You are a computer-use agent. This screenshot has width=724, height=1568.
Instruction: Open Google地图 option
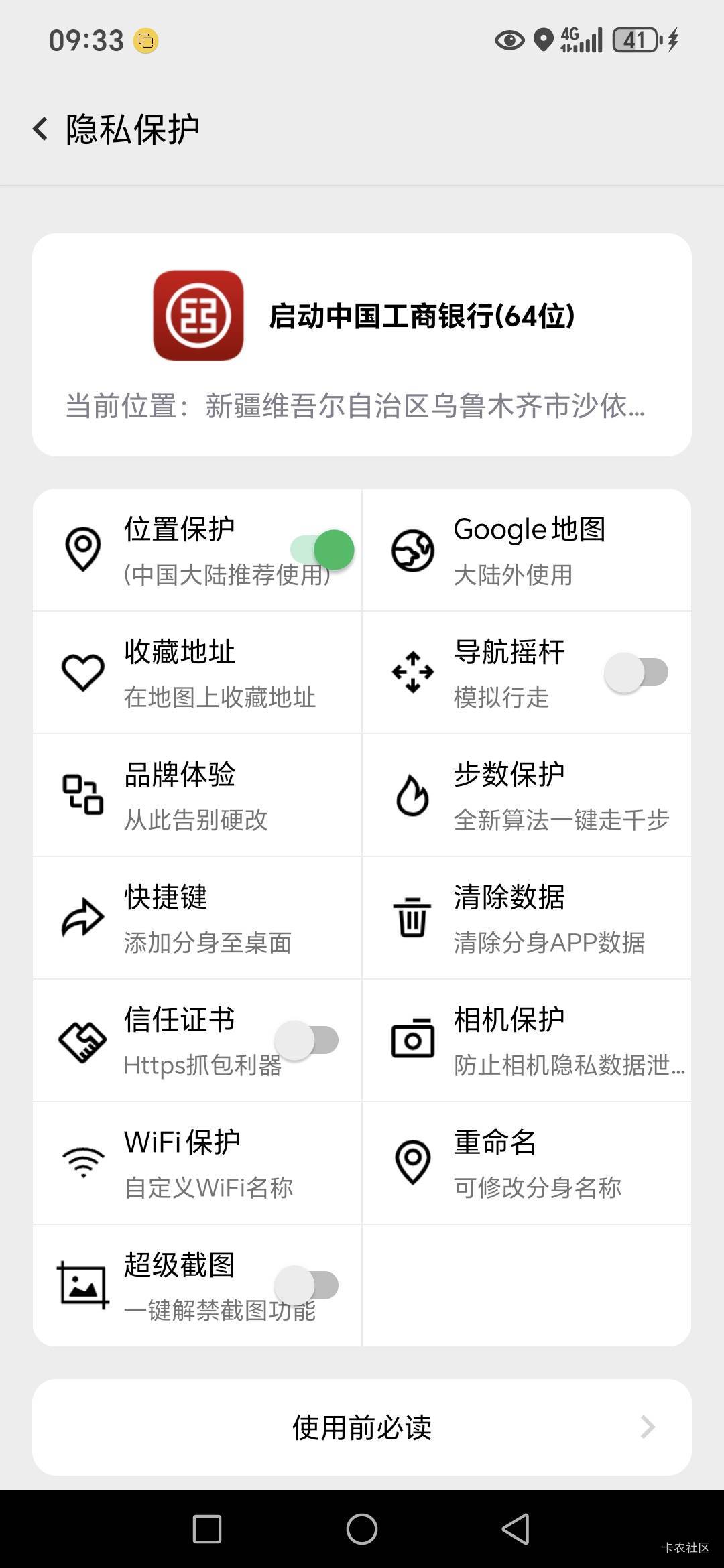[527, 550]
